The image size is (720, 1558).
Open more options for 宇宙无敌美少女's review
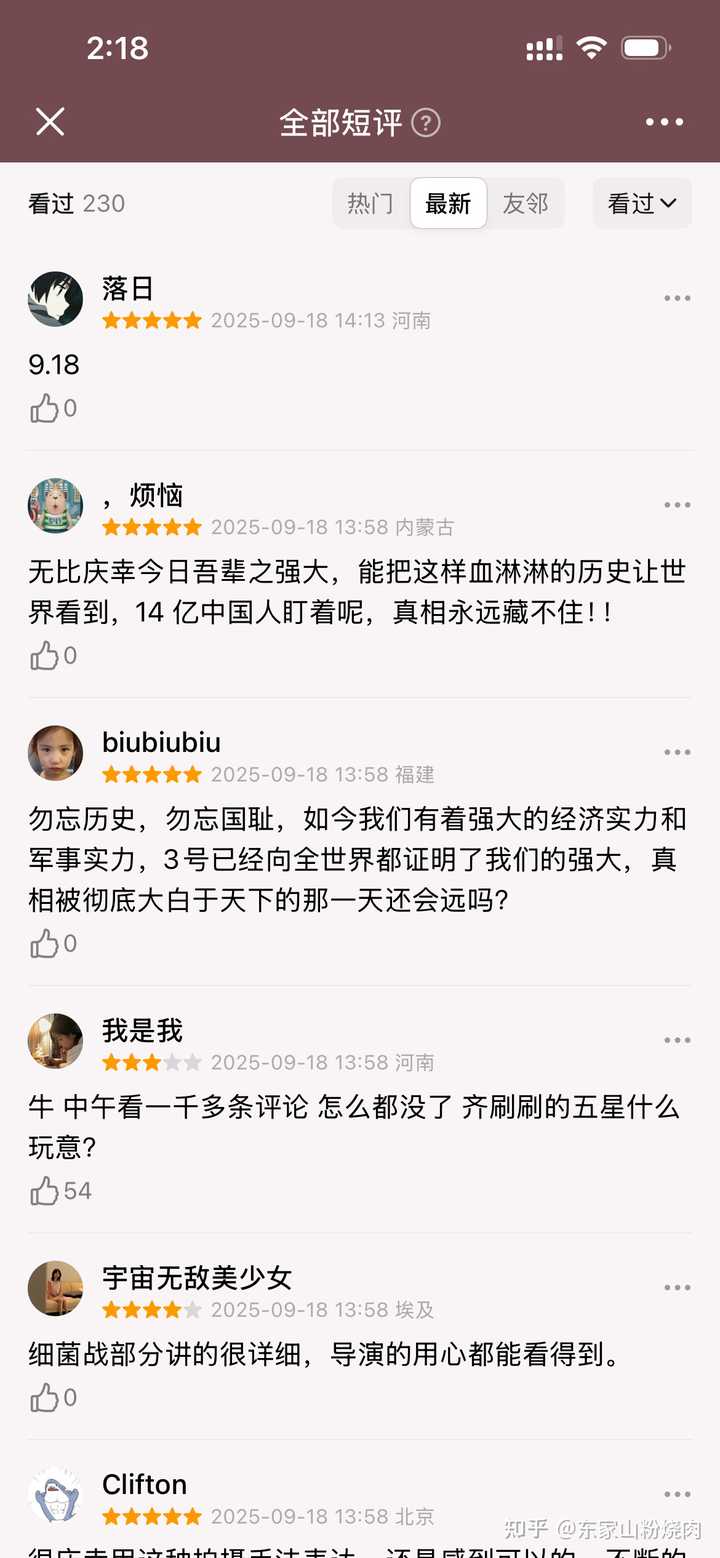pos(677,1287)
